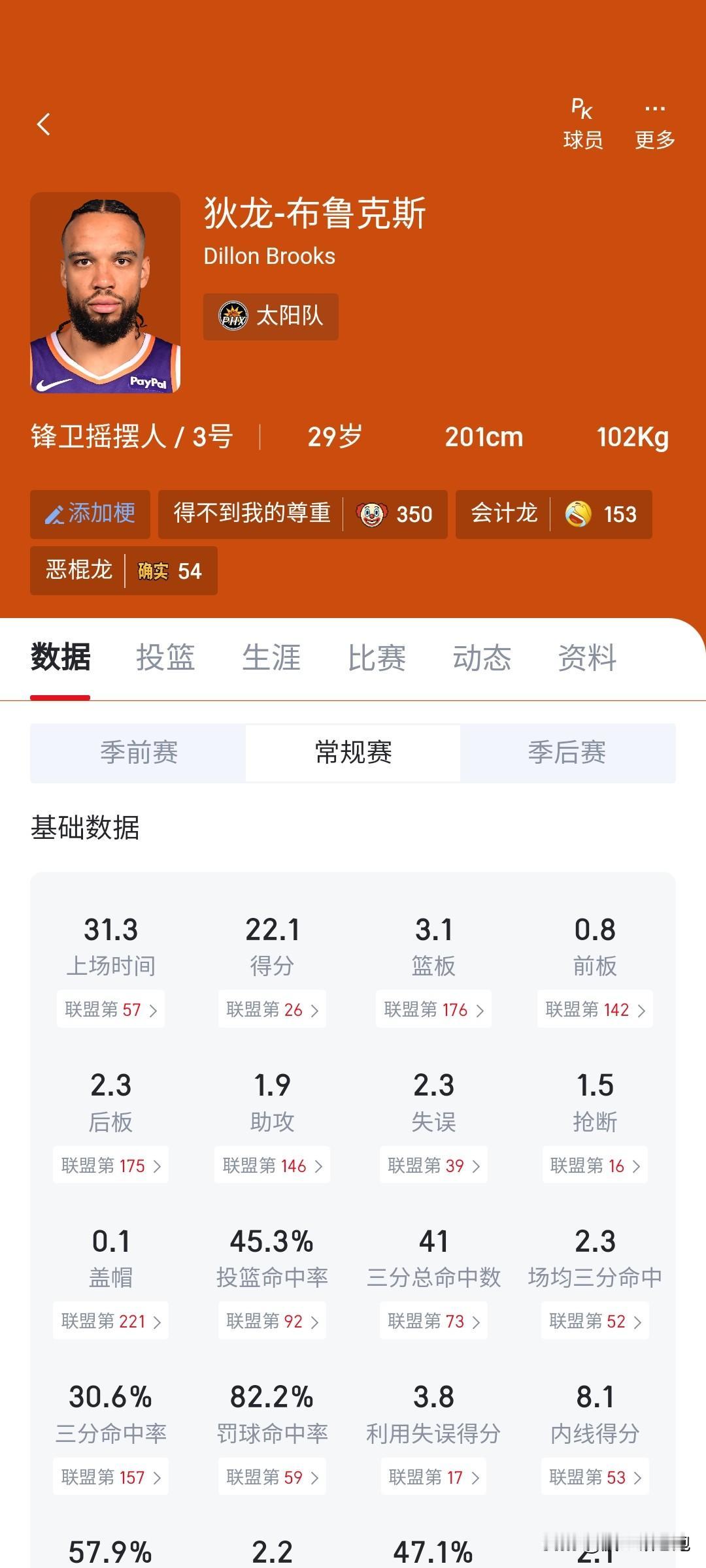This screenshot has height=1568, width=706.
Task: Switch to the 投篮 tab
Action: [165, 659]
